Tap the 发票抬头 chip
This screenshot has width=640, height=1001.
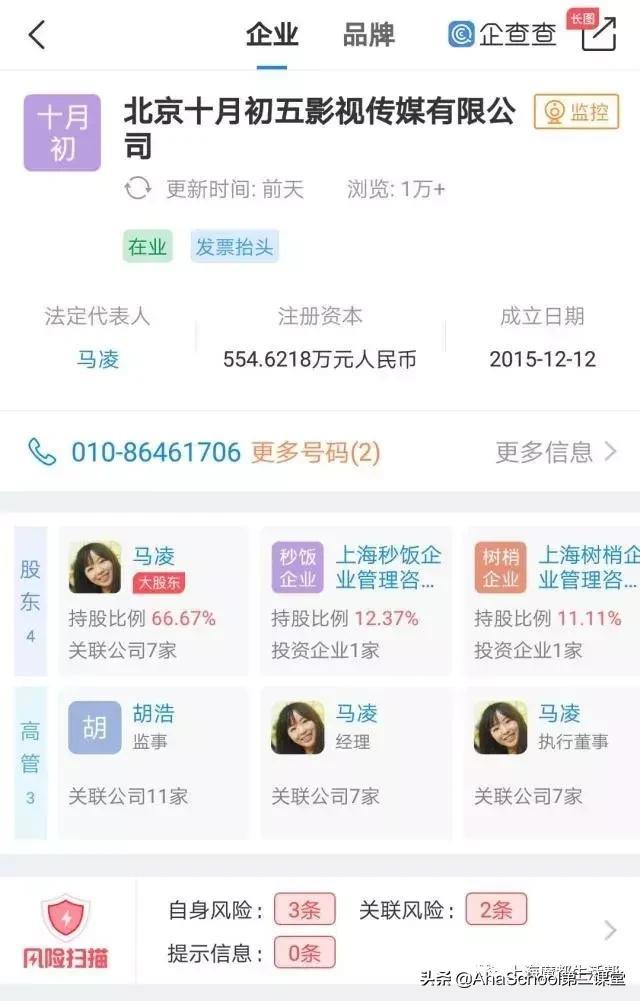[234, 246]
